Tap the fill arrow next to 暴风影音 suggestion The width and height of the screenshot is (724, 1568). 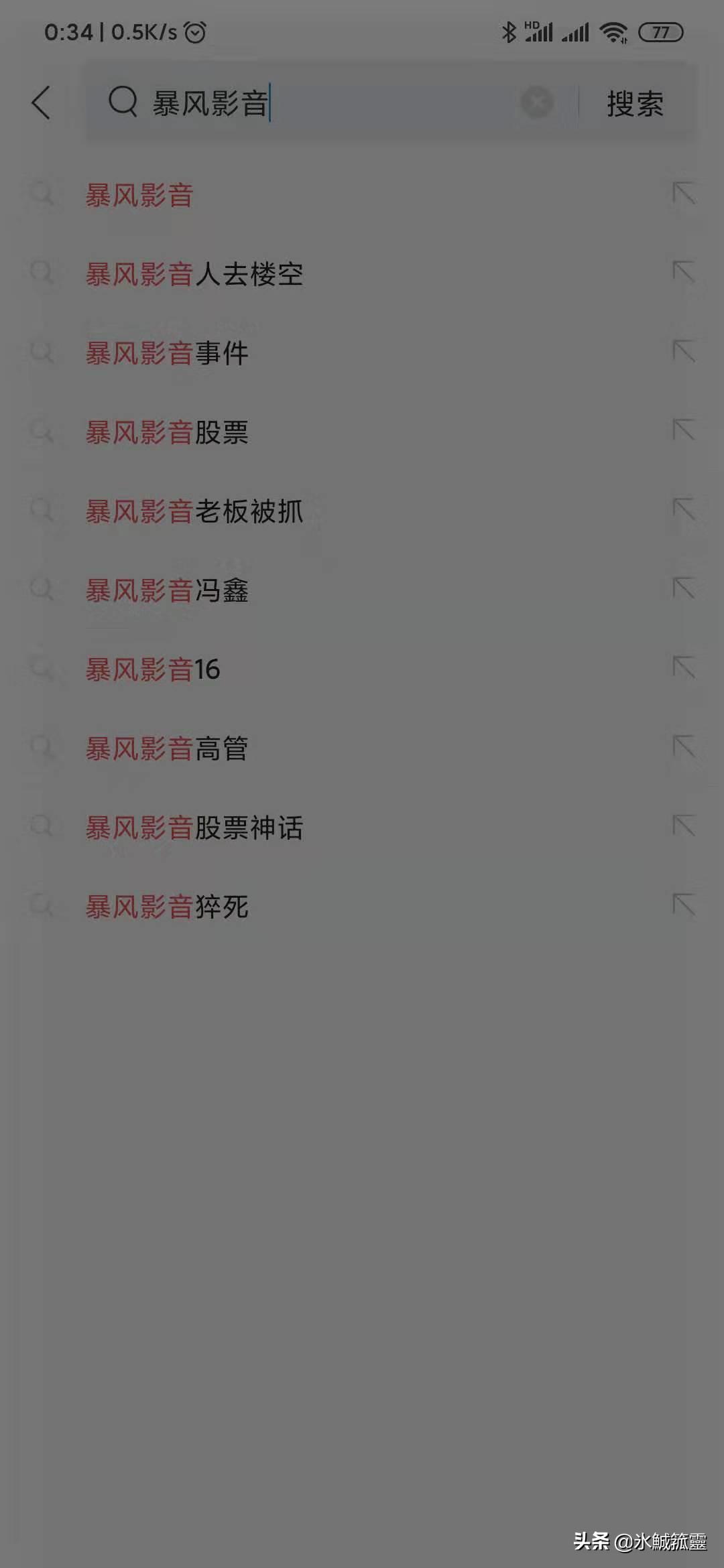[683, 194]
